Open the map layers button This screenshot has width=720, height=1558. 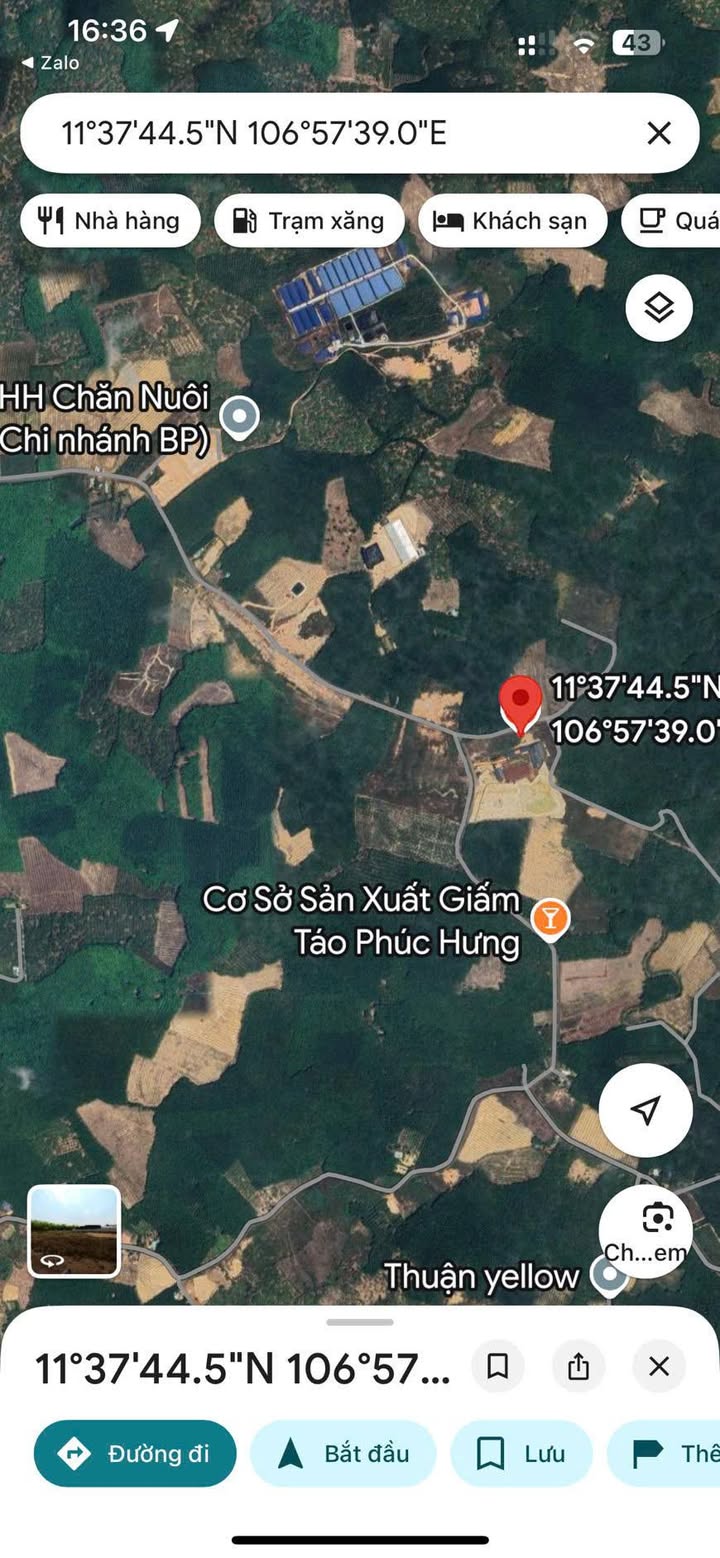659,308
